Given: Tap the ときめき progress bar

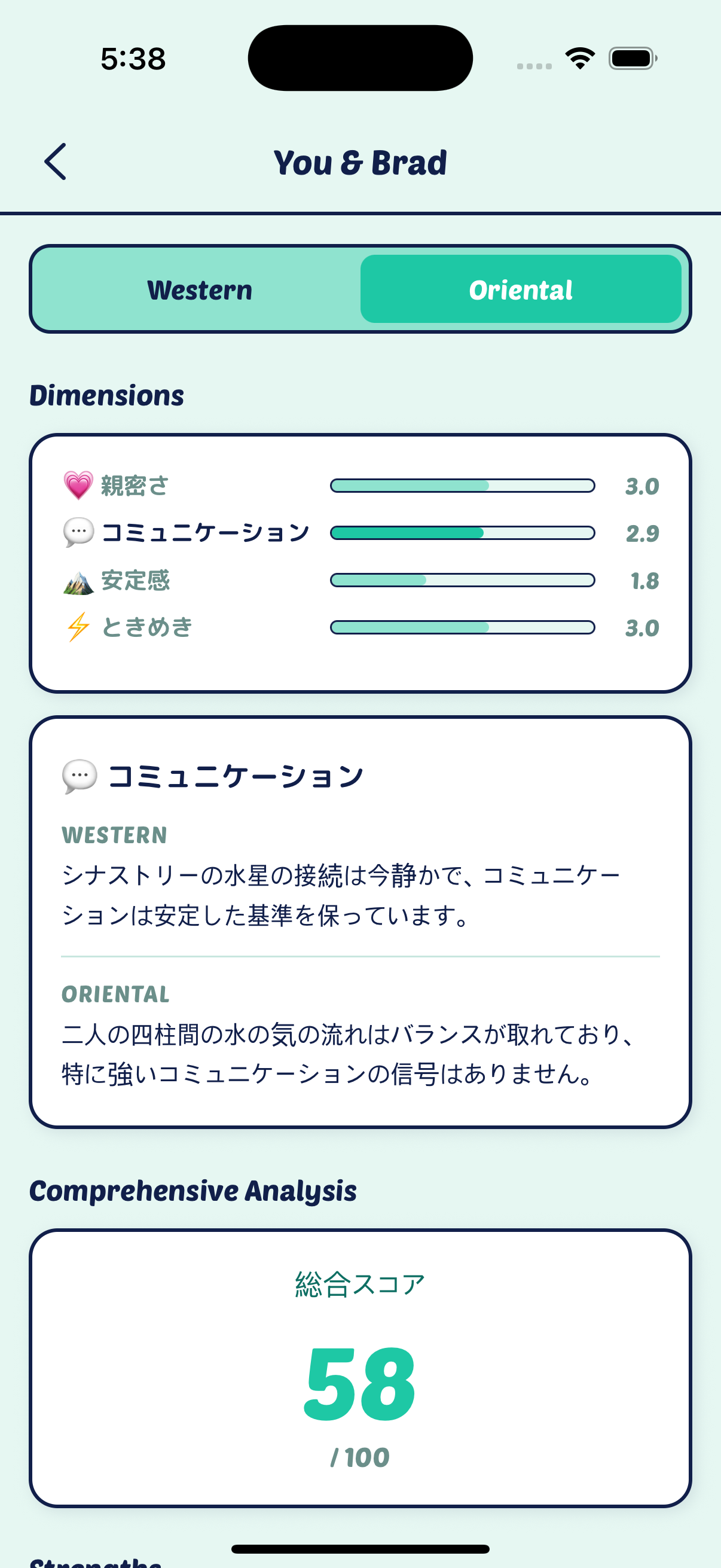Looking at the screenshot, I should click(x=462, y=627).
